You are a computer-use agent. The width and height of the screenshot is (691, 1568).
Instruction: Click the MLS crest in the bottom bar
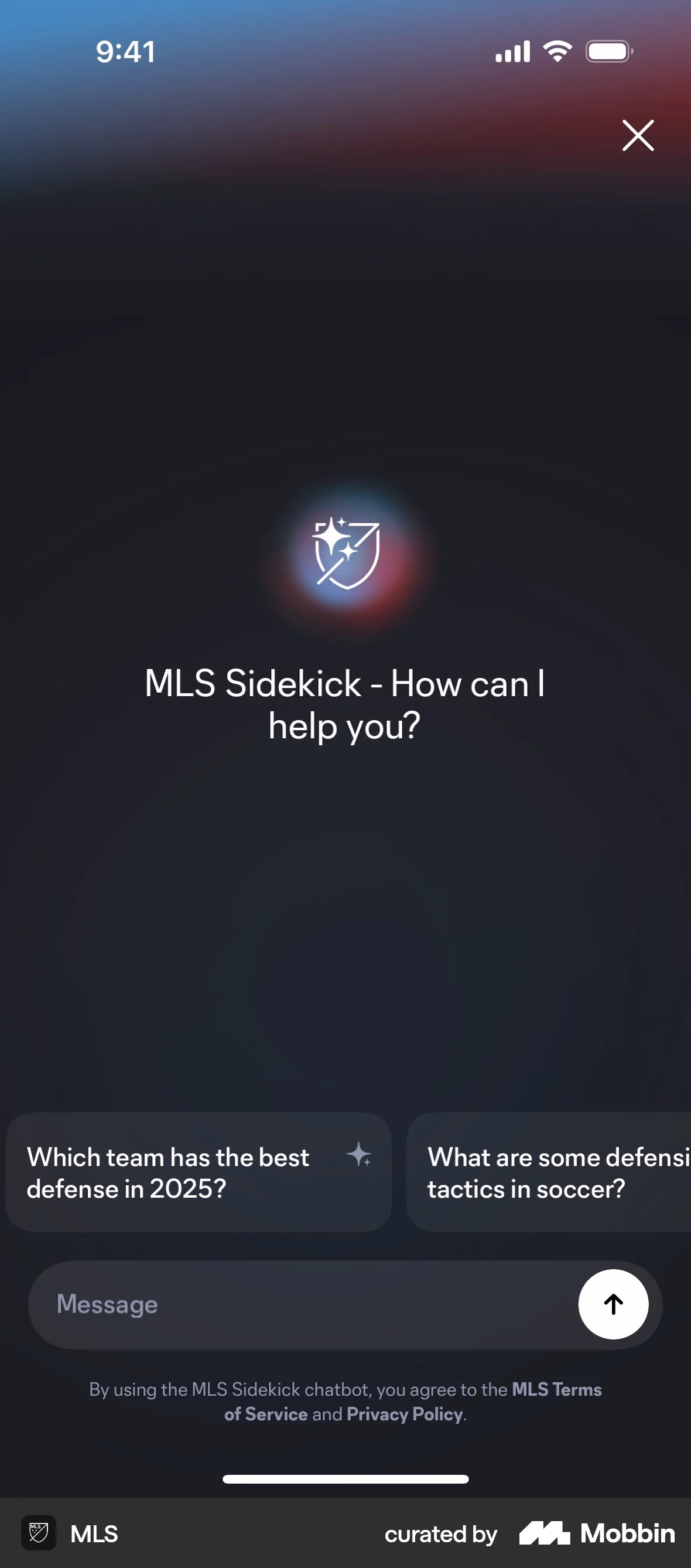pos(37,1533)
